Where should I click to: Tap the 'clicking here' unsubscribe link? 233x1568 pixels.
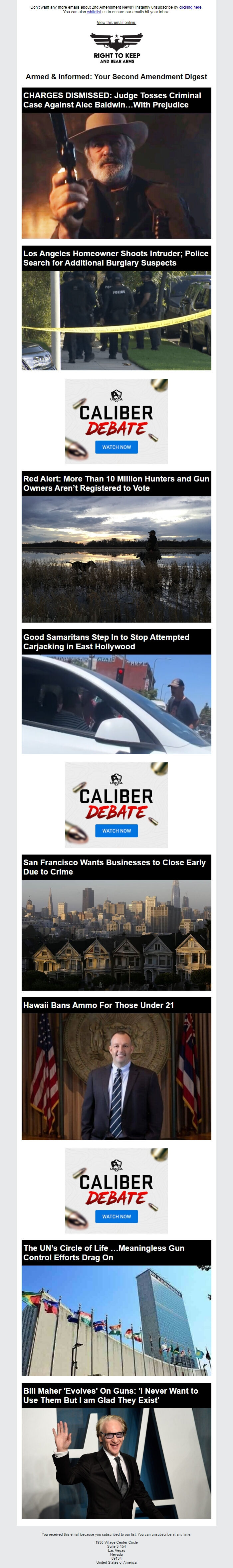(x=190, y=7)
